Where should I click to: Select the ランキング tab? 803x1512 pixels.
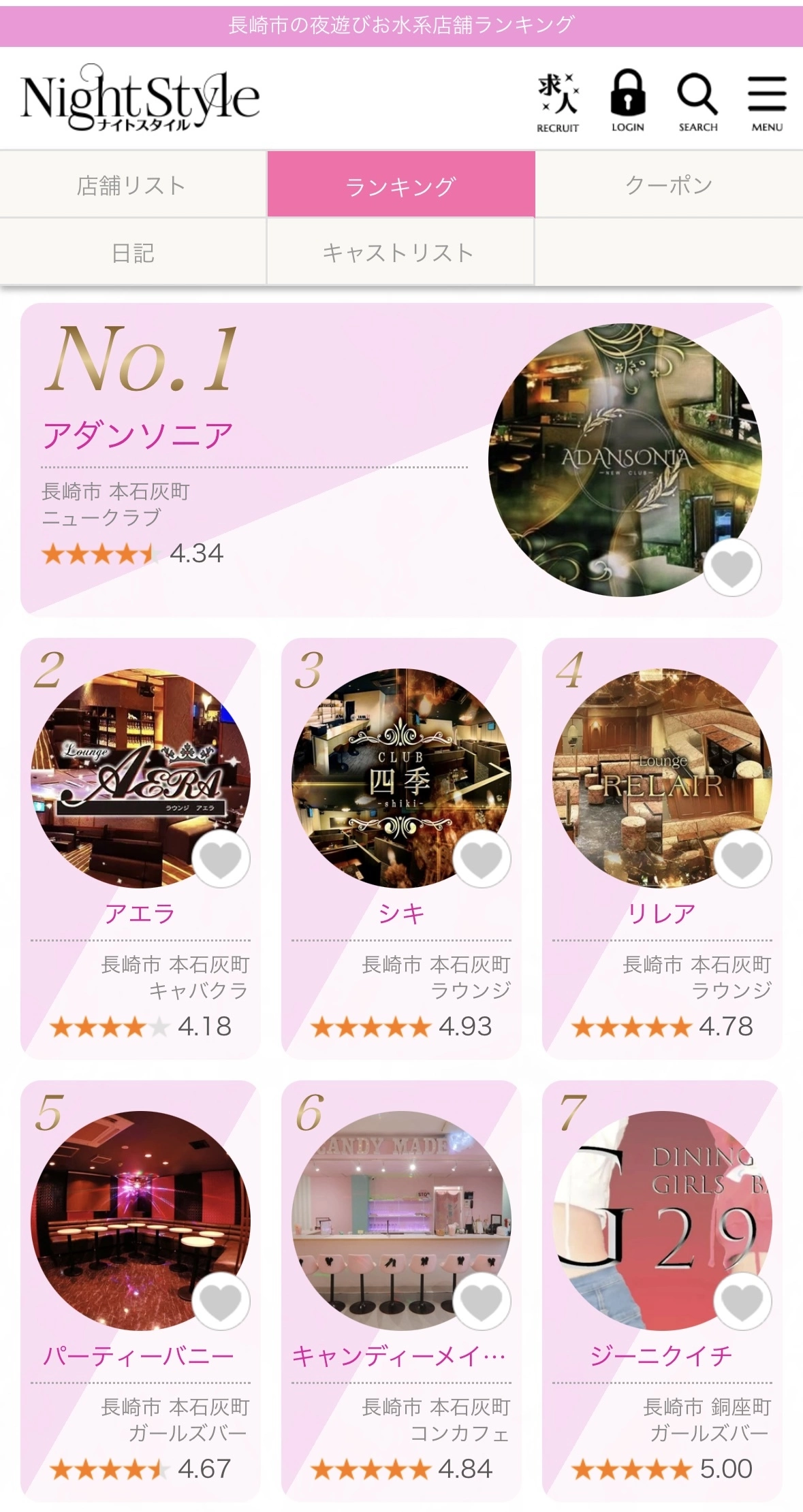[400, 185]
